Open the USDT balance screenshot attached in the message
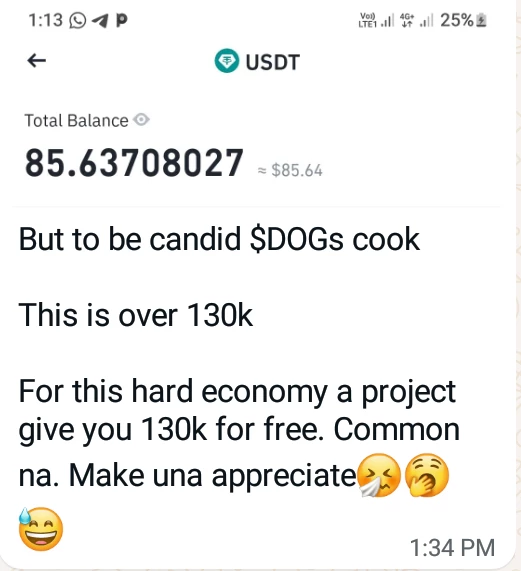521x571 pixels. pos(257,105)
